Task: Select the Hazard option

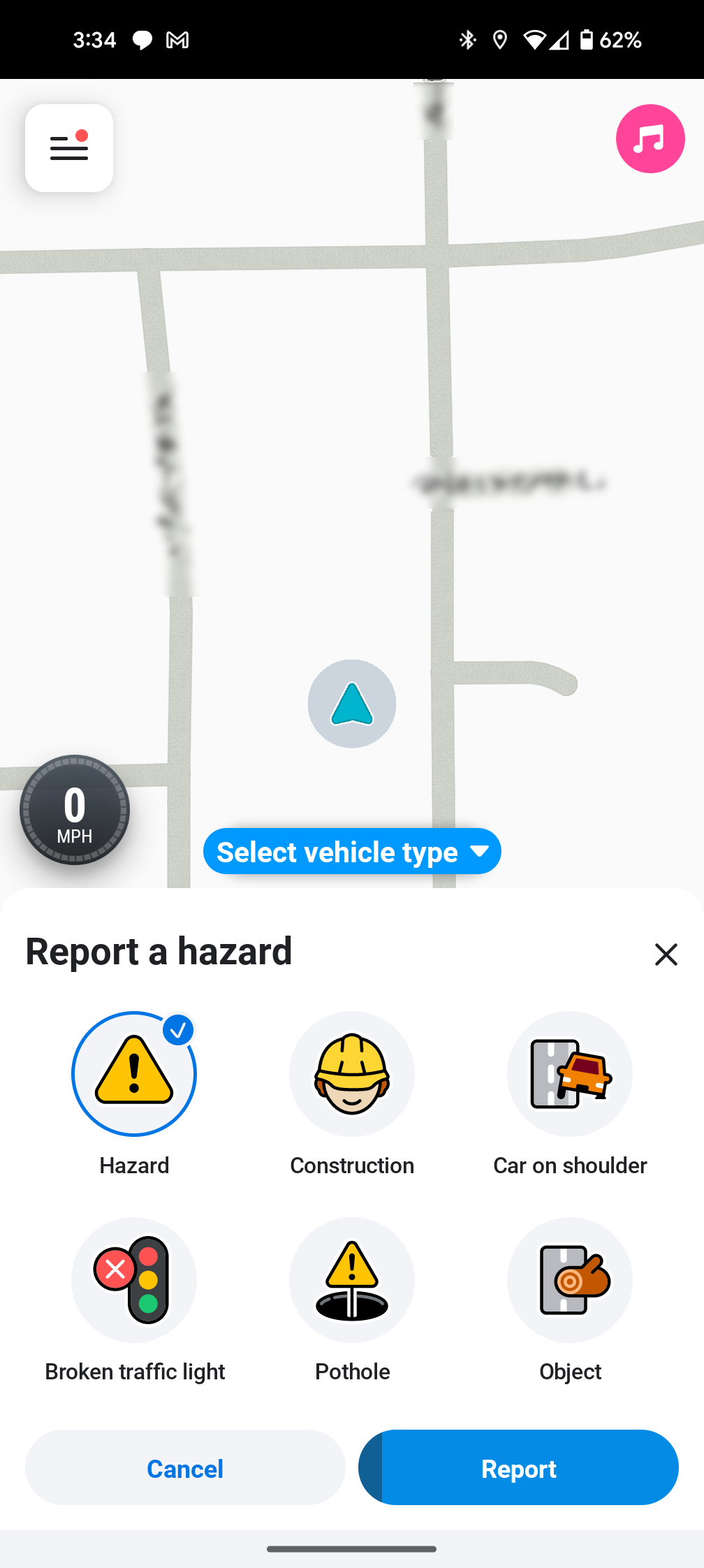Action: pos(134,1074)
